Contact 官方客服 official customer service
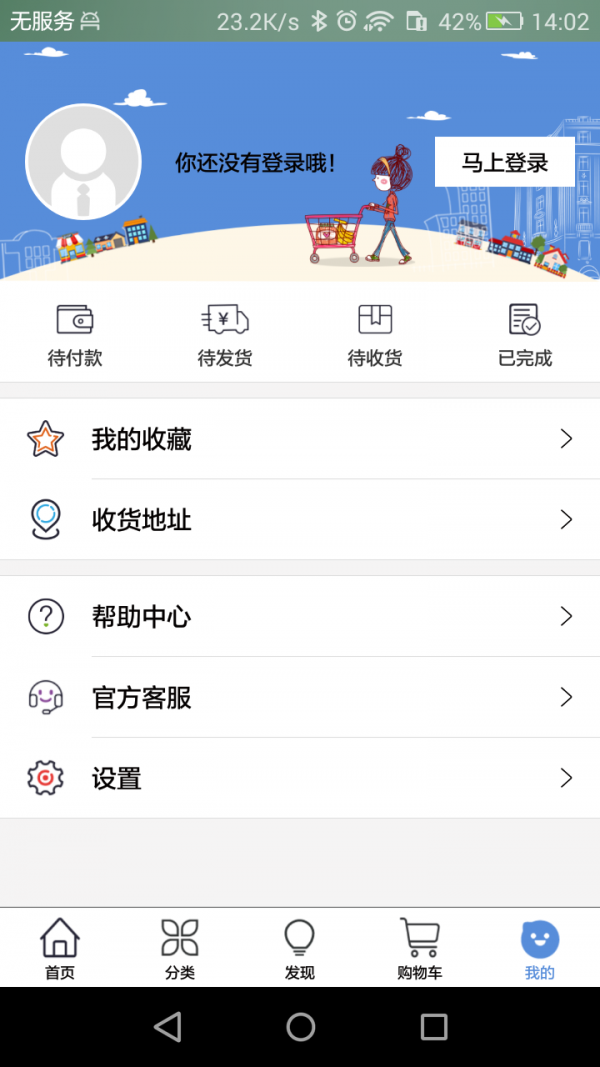The height and width of the screenshot is (1067, 600). (300, 698)
